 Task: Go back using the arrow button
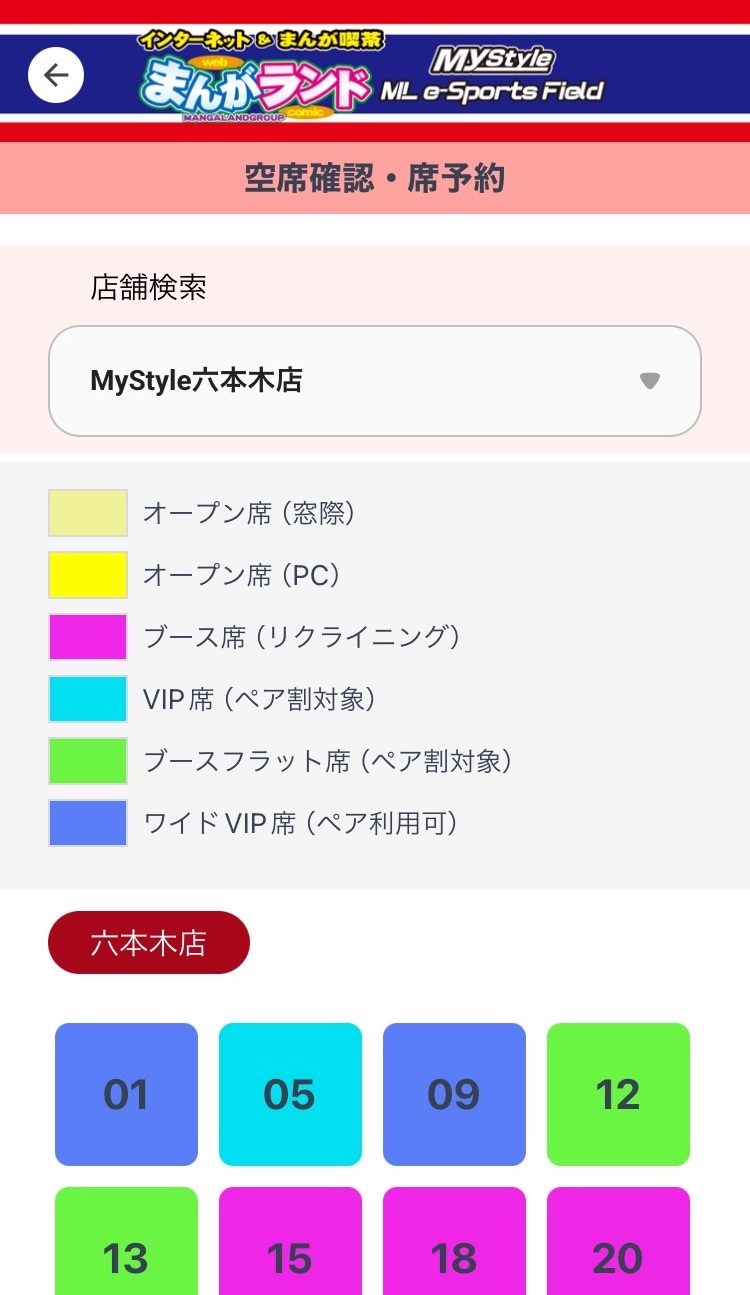click(x=56, y=75)
